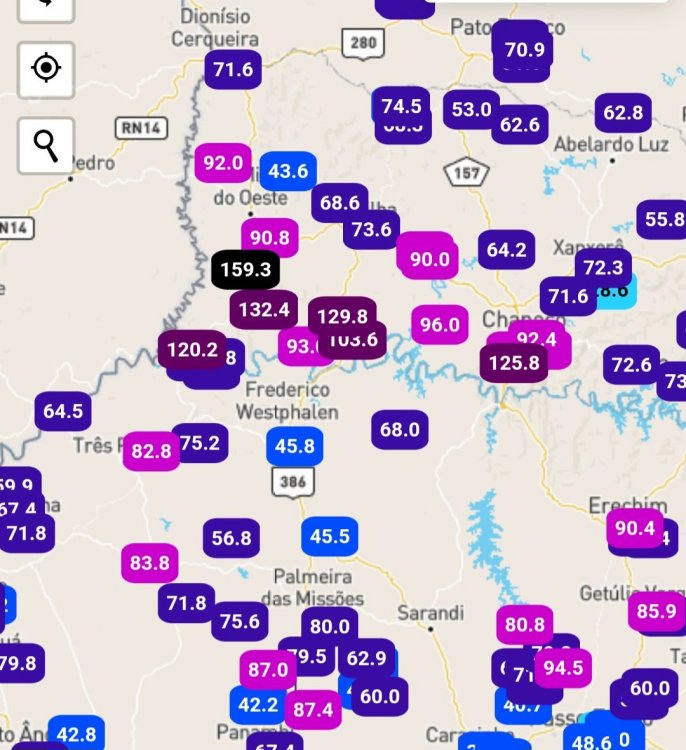
Task: Open the 56.8 station marker
Action: [231, 538]
